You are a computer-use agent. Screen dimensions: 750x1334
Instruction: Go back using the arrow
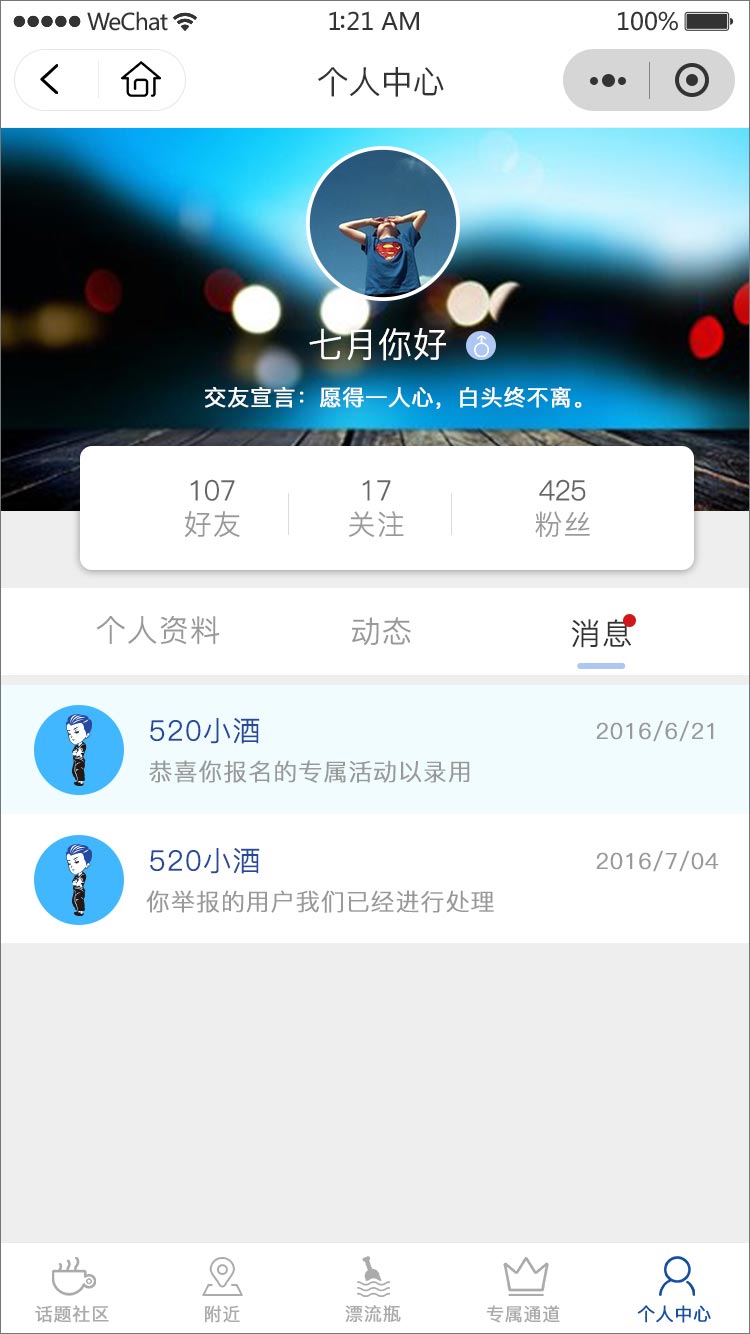pyautogui.click(x=51, y=80)
